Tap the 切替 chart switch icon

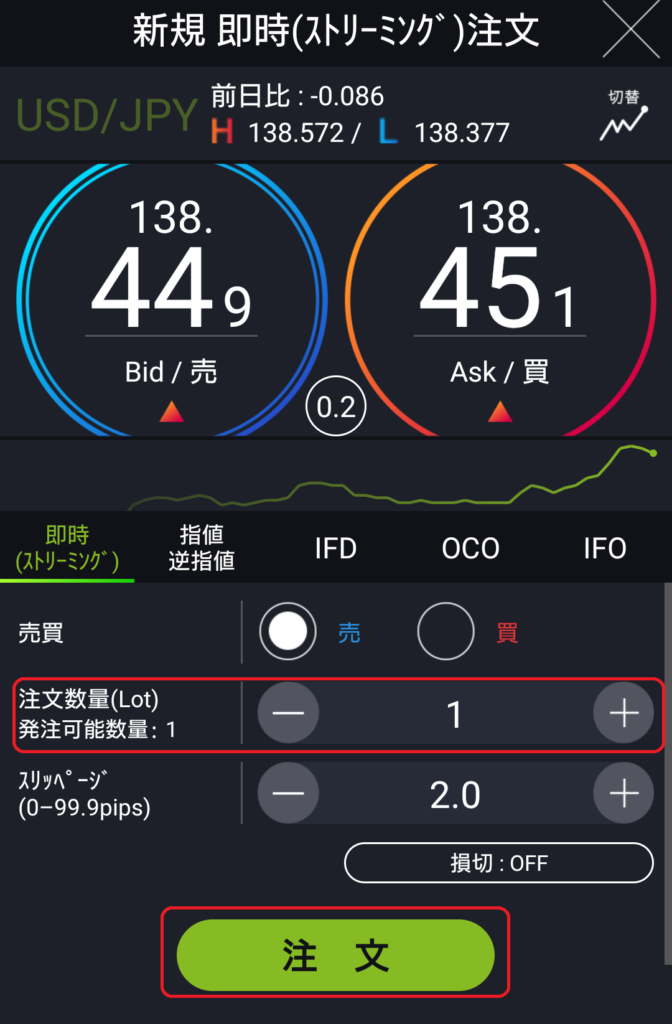(x=623, y=117)
